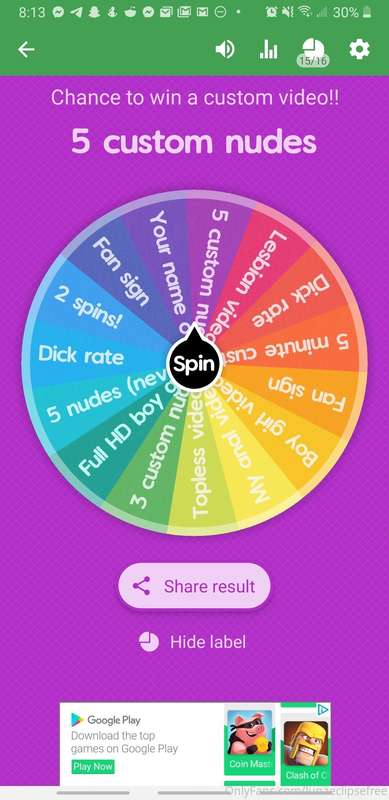
Task: Tap Play Now in the Google Play ad
Action: [92, 766]
